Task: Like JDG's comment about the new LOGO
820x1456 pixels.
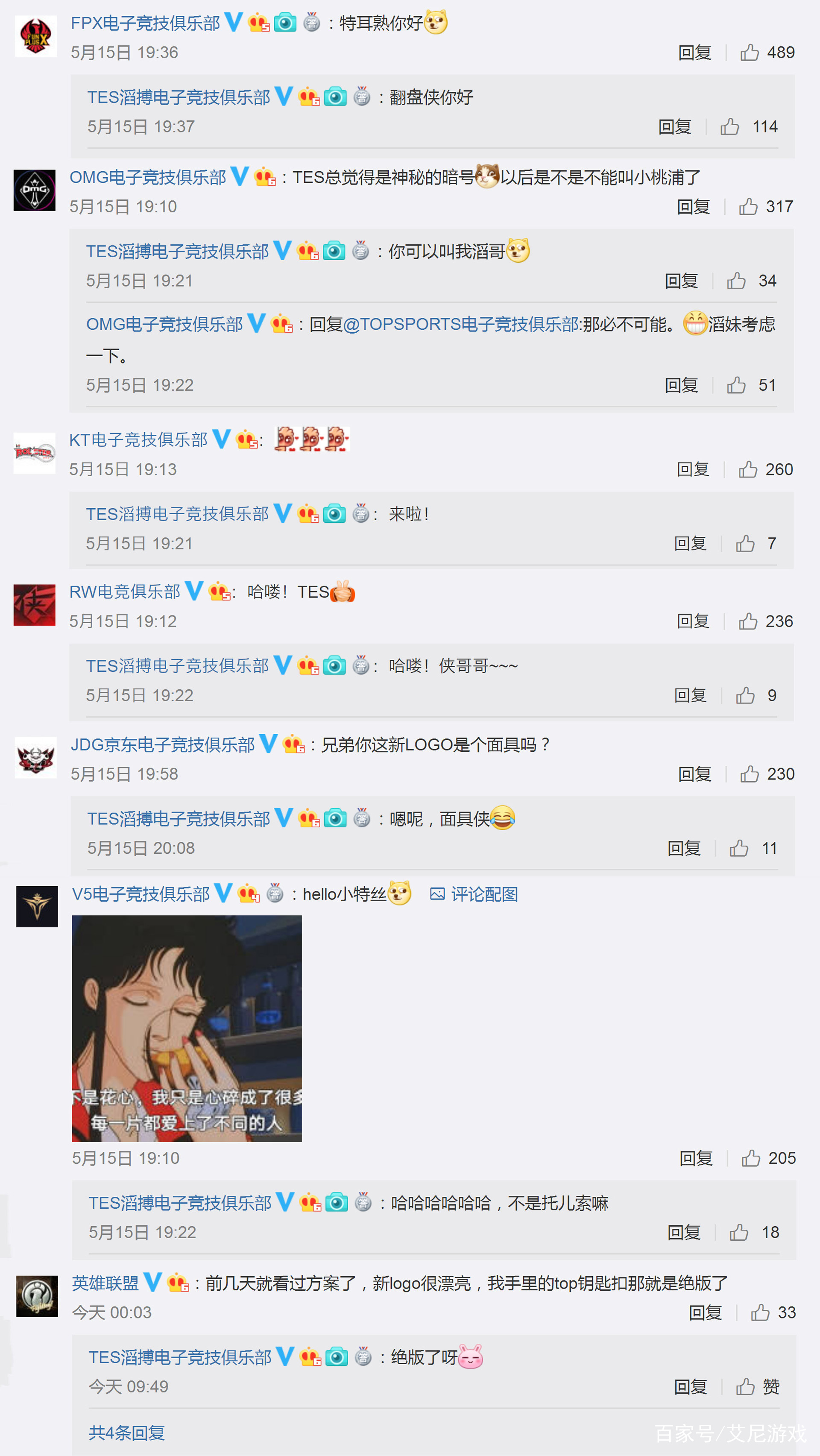Action: [x=767, y=774]
